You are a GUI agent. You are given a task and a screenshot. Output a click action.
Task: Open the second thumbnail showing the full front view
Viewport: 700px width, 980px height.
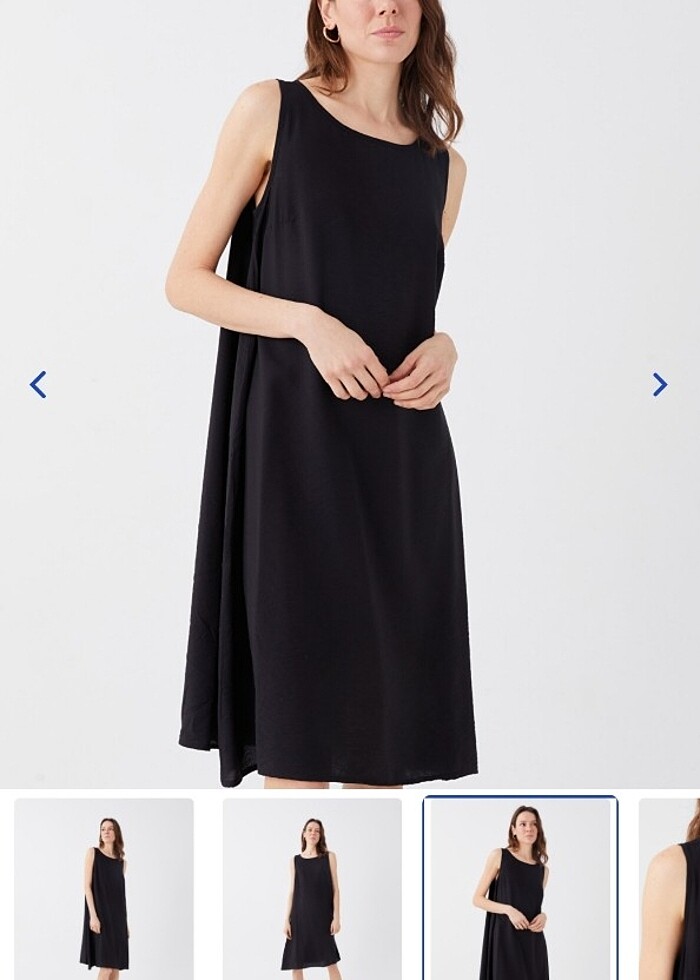[x=312, y=888]
